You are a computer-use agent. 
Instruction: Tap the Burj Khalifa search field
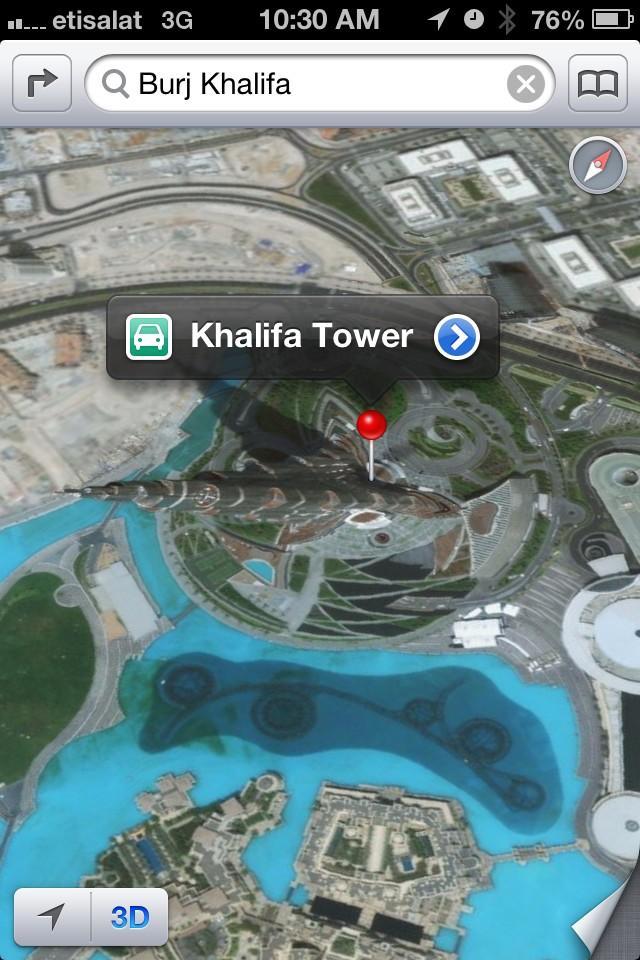[x=300, y=84]
